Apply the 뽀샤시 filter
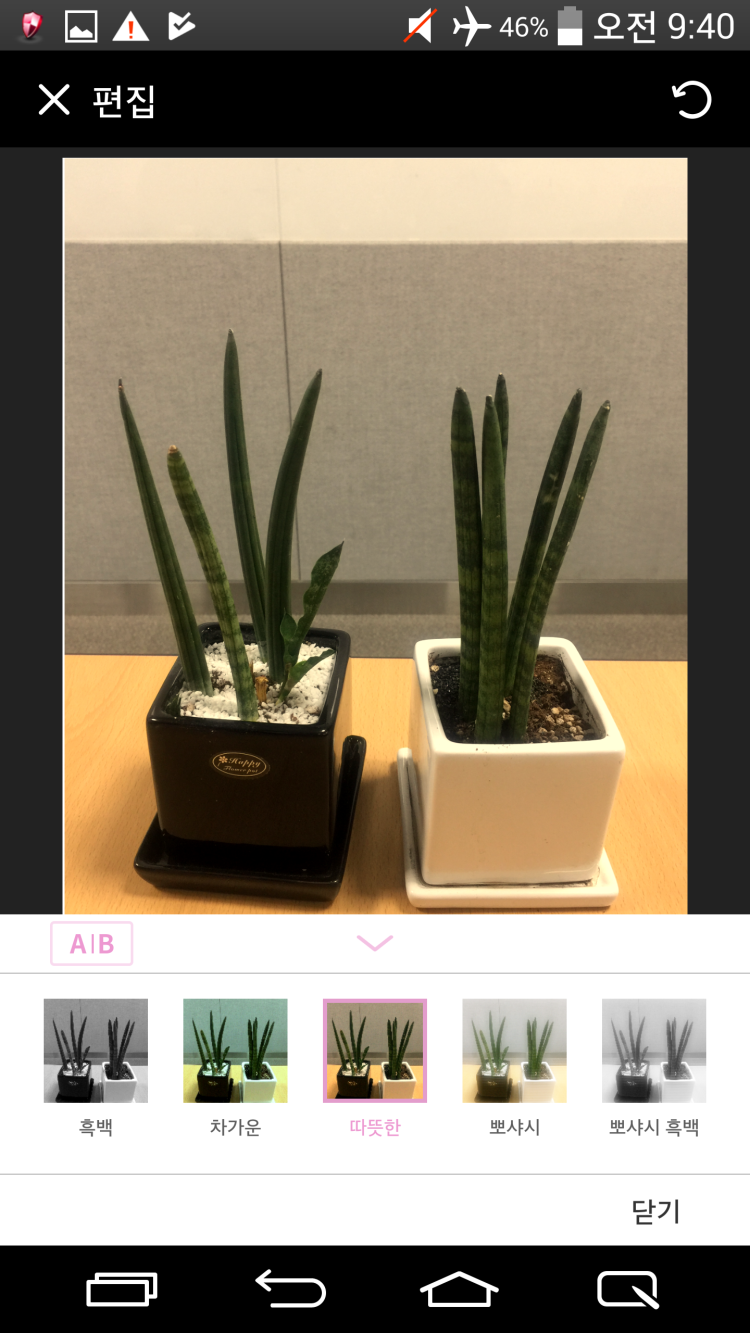 point(514,1051)
